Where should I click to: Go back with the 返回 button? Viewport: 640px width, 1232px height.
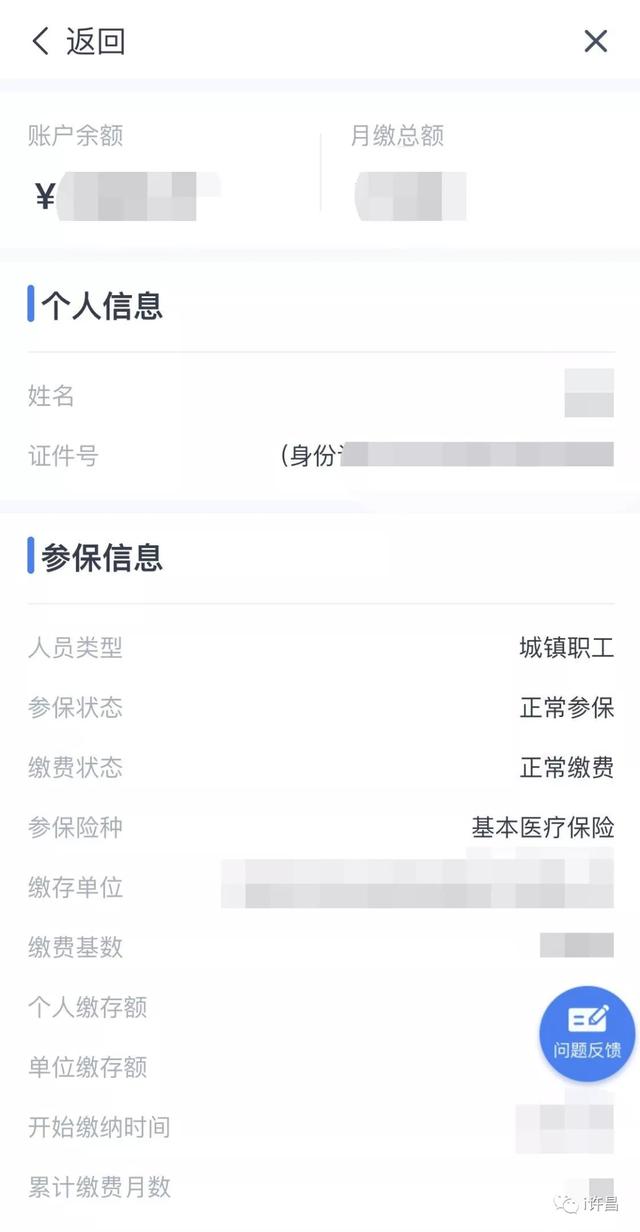78,42
